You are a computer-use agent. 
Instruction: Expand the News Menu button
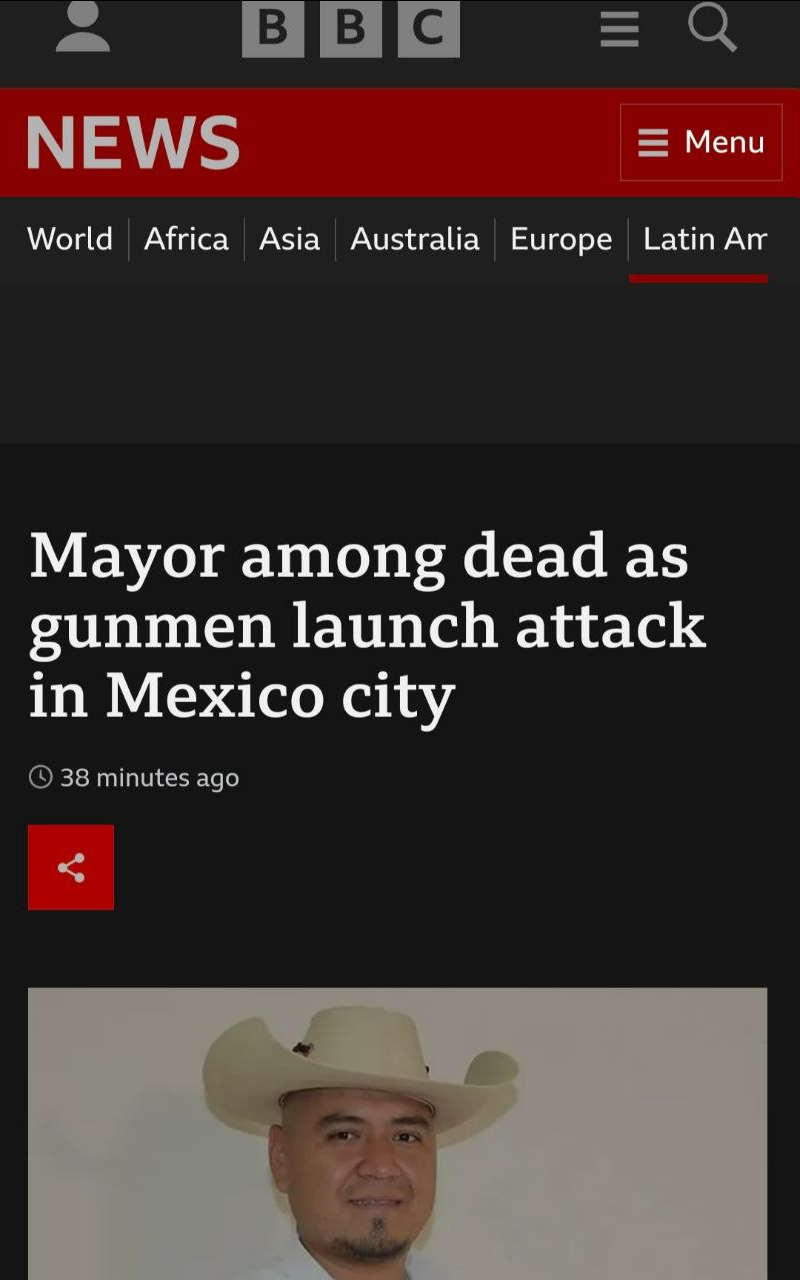pos(701,142)
